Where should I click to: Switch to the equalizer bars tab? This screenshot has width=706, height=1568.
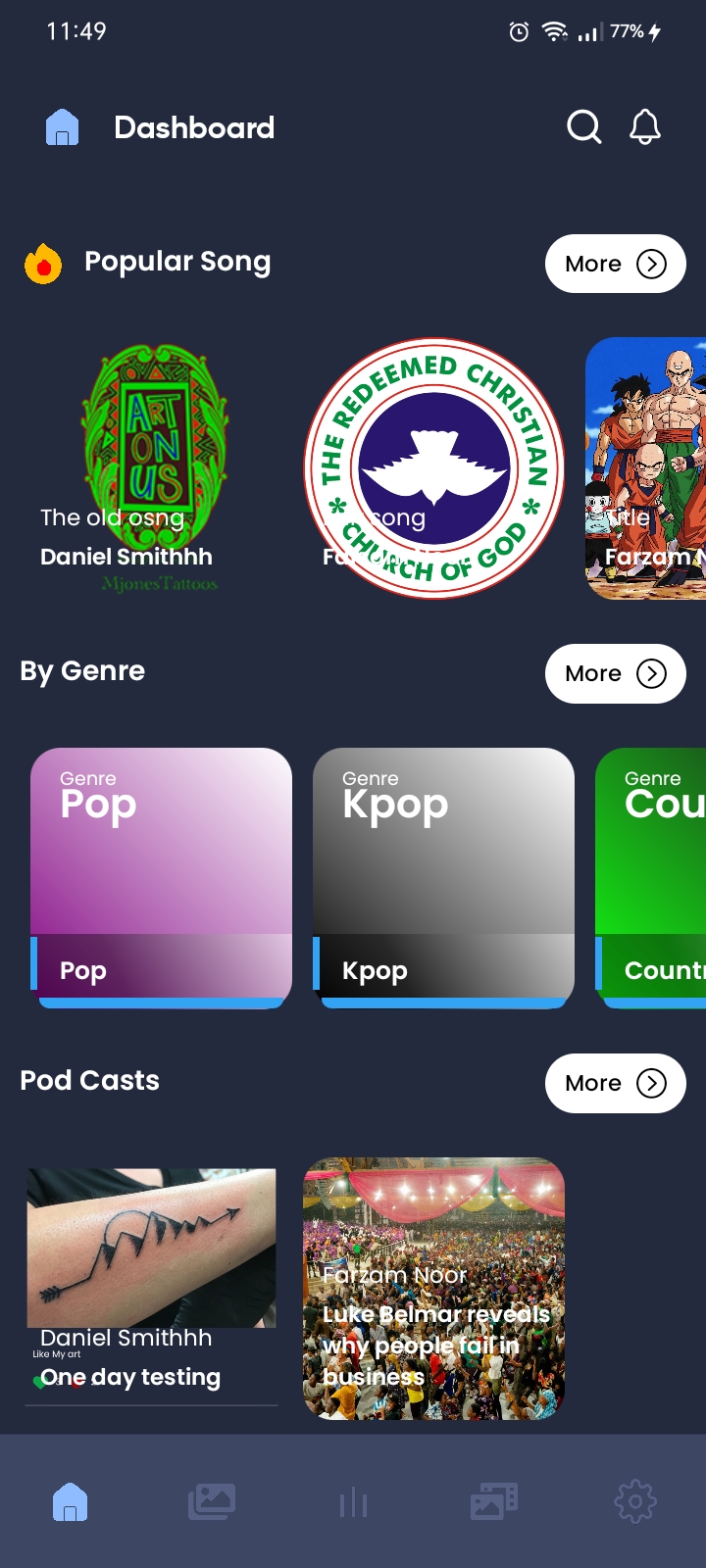[x=353, y=1502]
